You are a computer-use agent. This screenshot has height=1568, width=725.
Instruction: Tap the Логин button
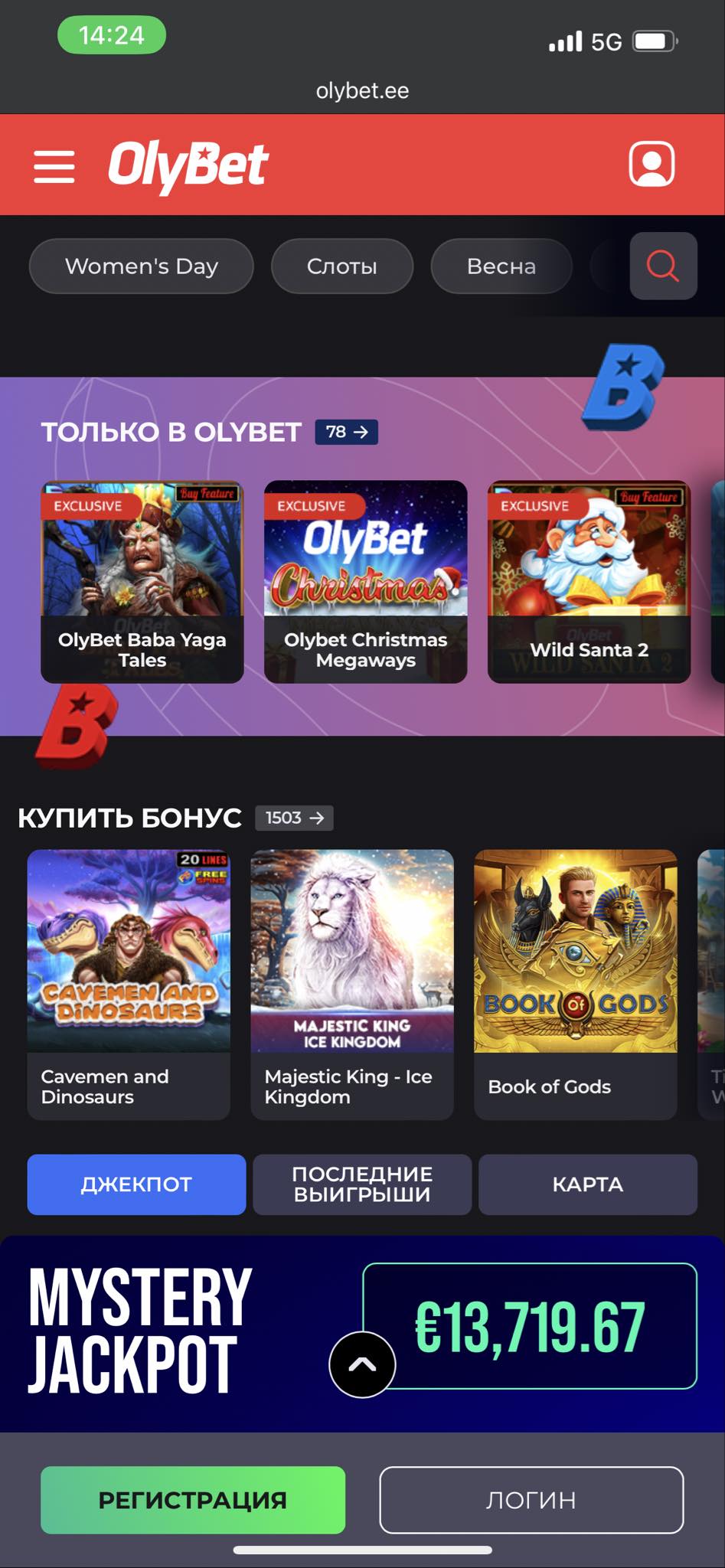click(x=531, y=1500)
